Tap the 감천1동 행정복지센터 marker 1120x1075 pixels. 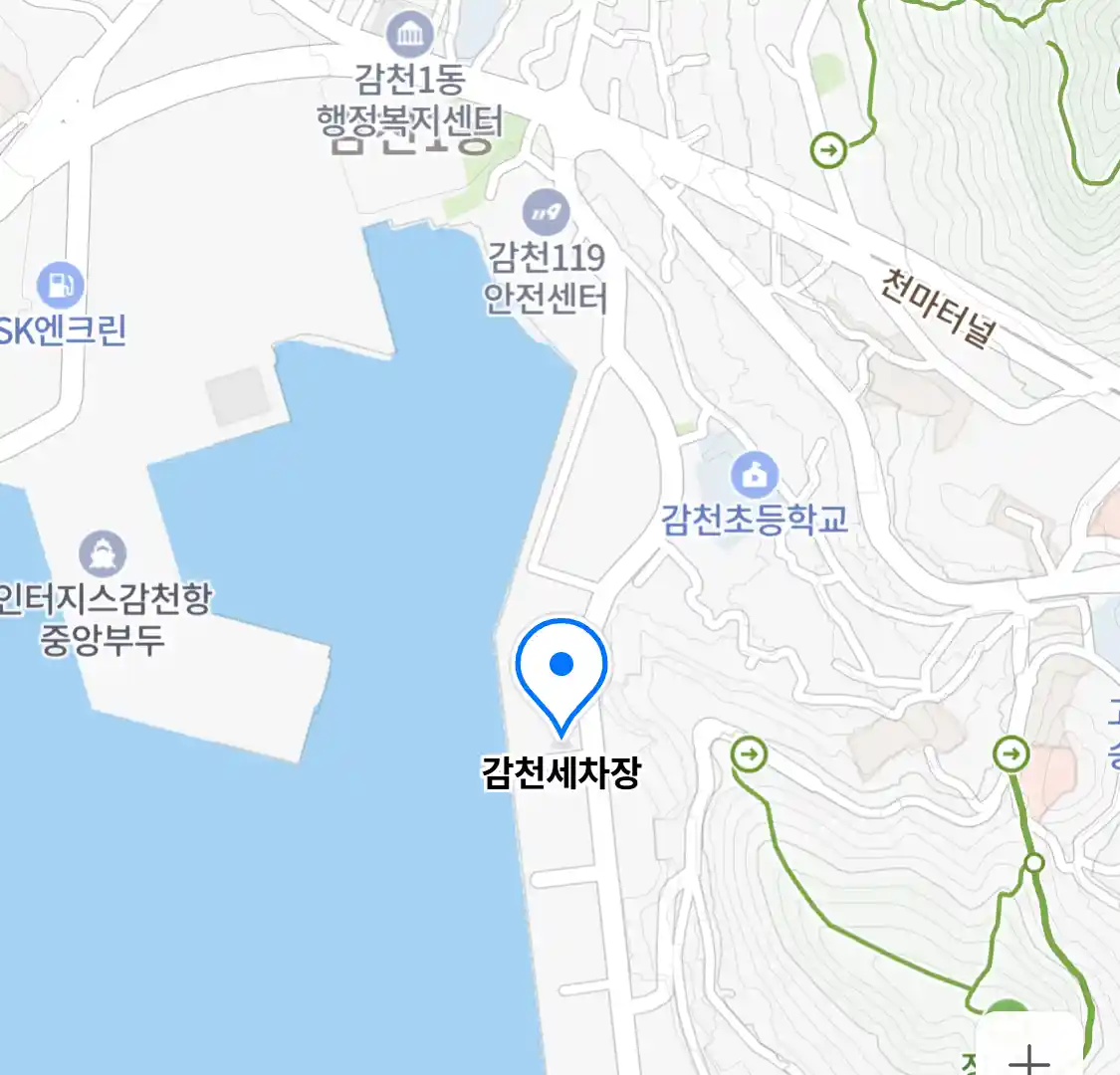[x=408, y=35]
